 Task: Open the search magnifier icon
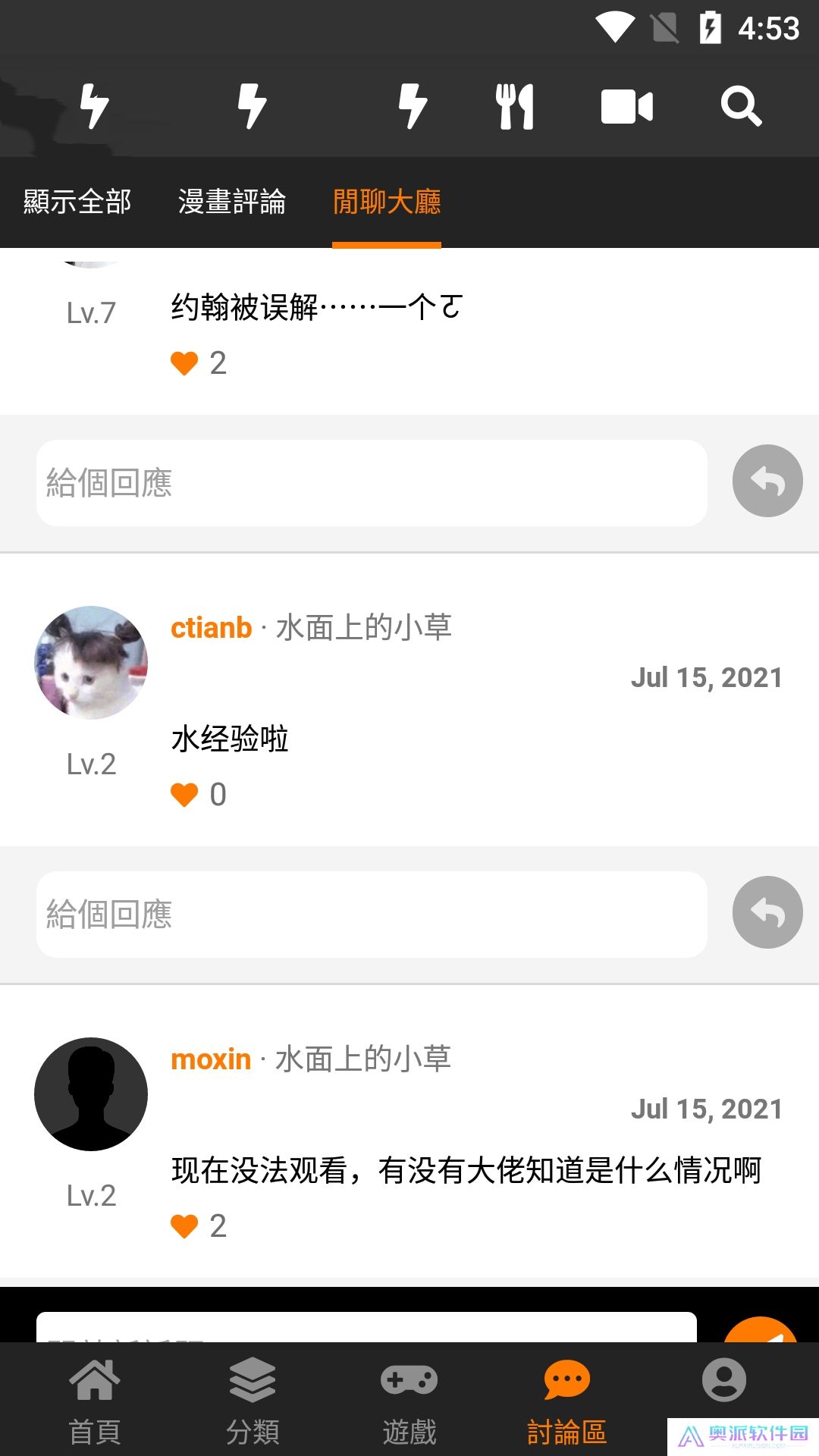click(741, 106)
